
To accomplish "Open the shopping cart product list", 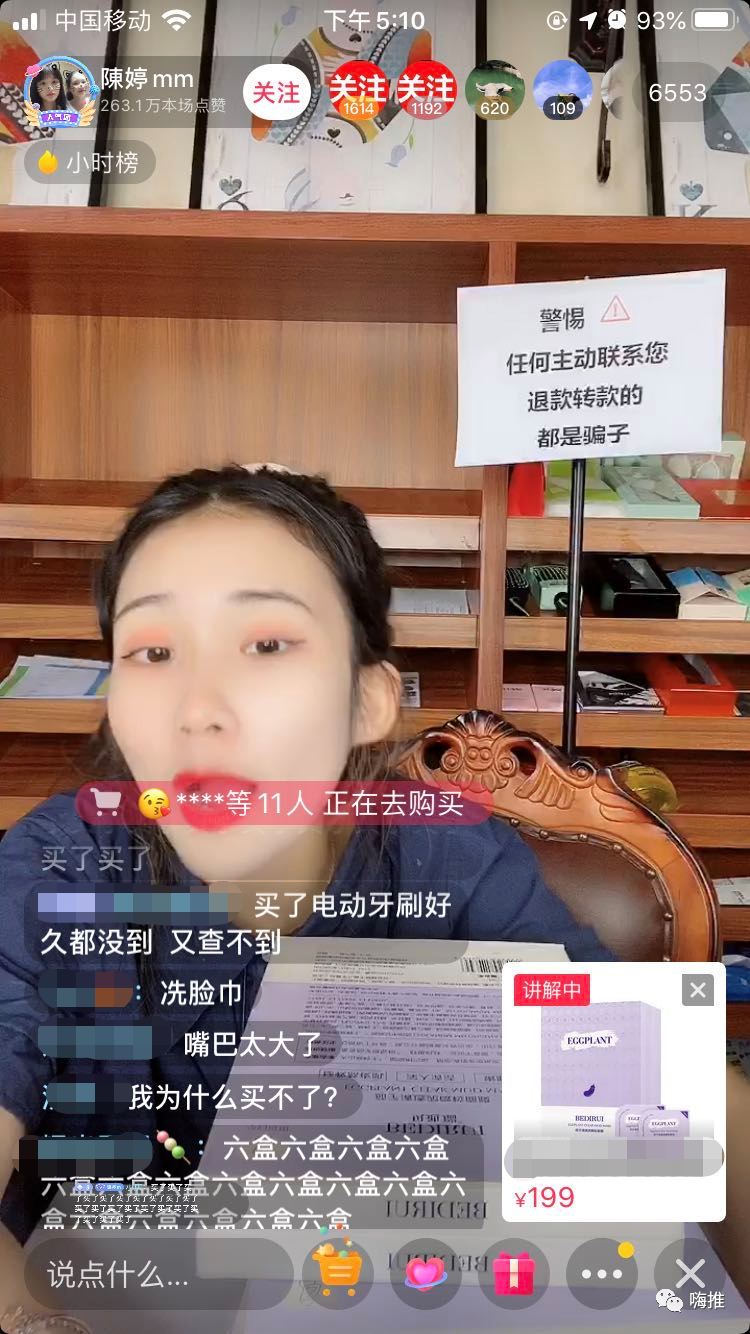I will click(x=338, y=1274).
